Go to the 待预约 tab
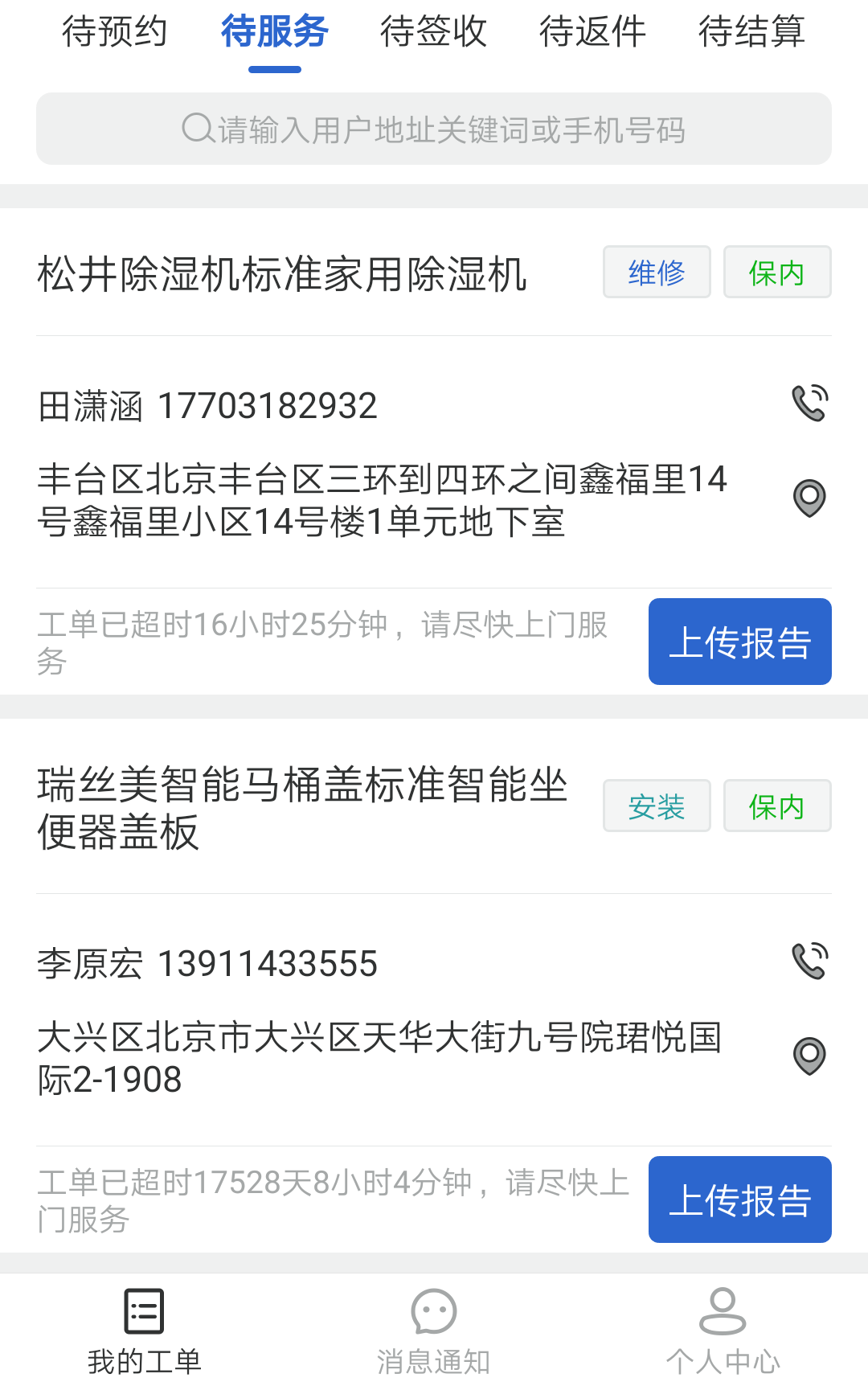This screenshot has height=1382, width=868. click(115, 32)
